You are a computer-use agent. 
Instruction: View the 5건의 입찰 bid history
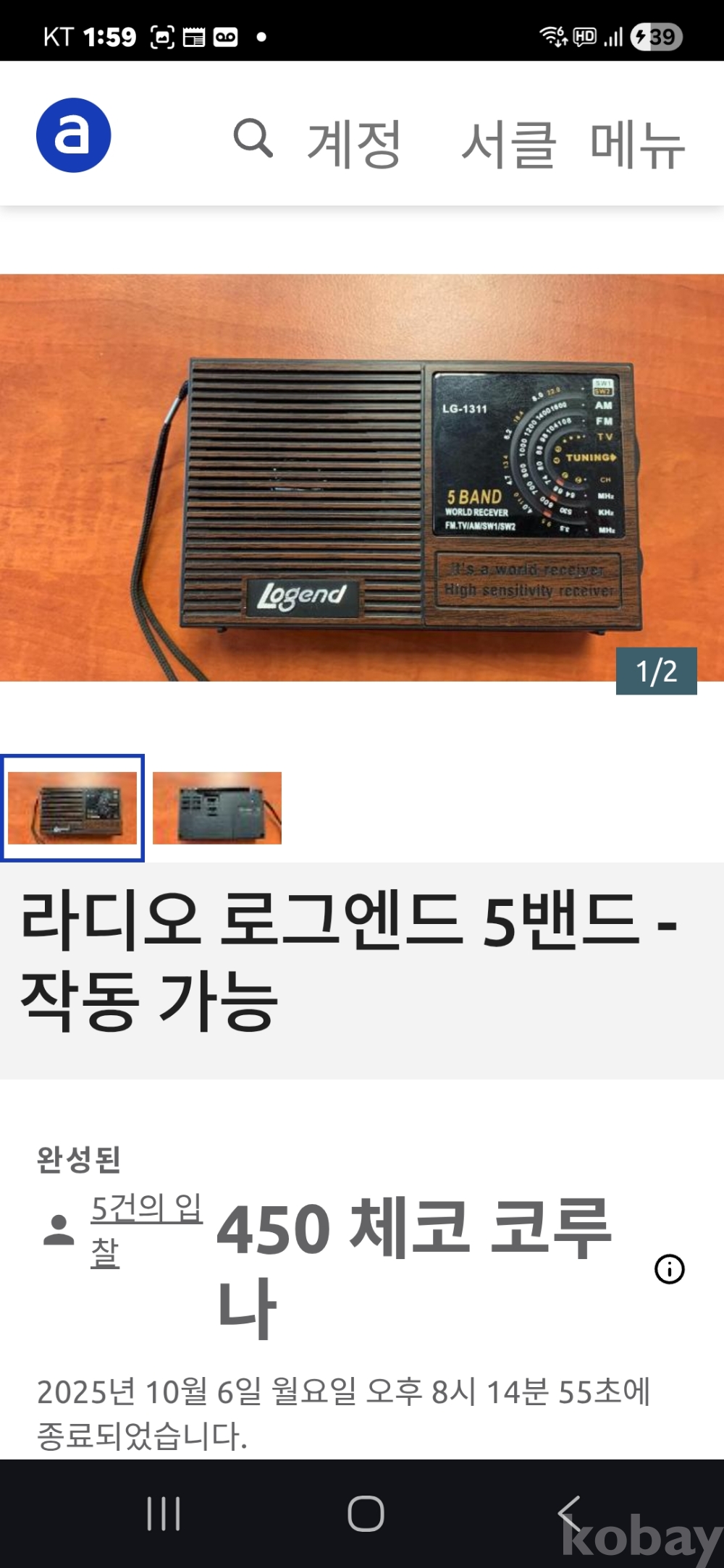click(x=146, y=1229)
